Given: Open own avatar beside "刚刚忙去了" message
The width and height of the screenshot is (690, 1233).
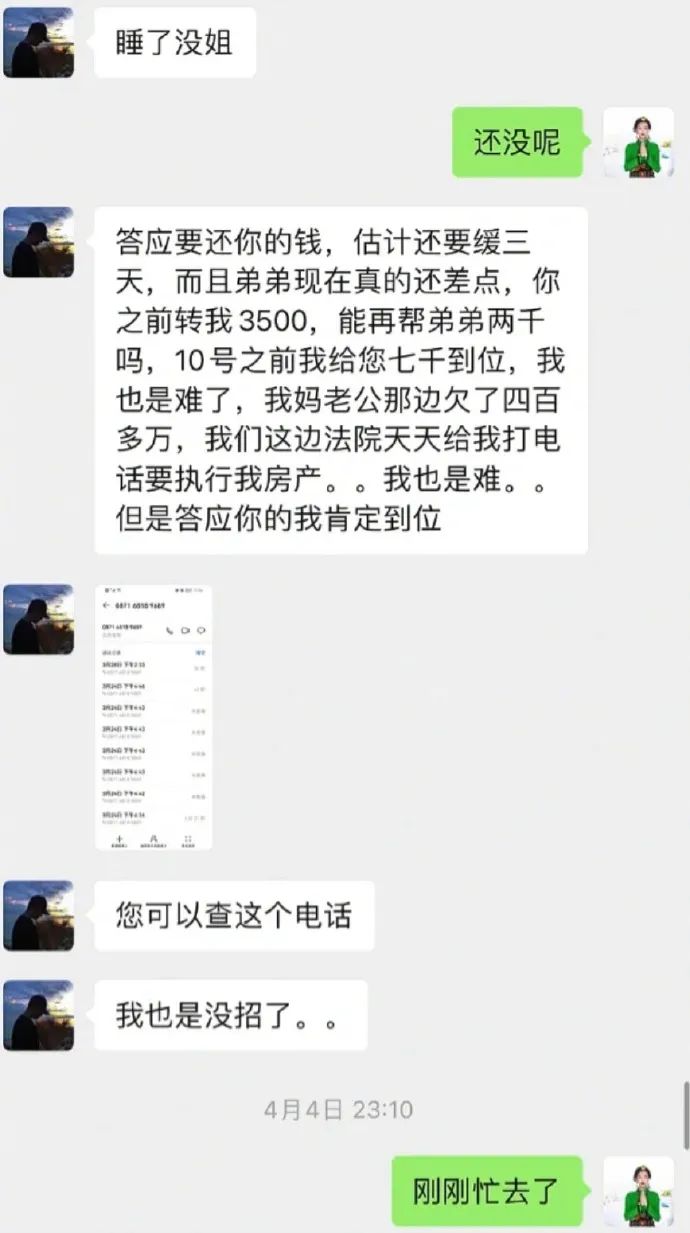Looking at the screenshot, I should pyautogui.click(x=637, y=1191).
